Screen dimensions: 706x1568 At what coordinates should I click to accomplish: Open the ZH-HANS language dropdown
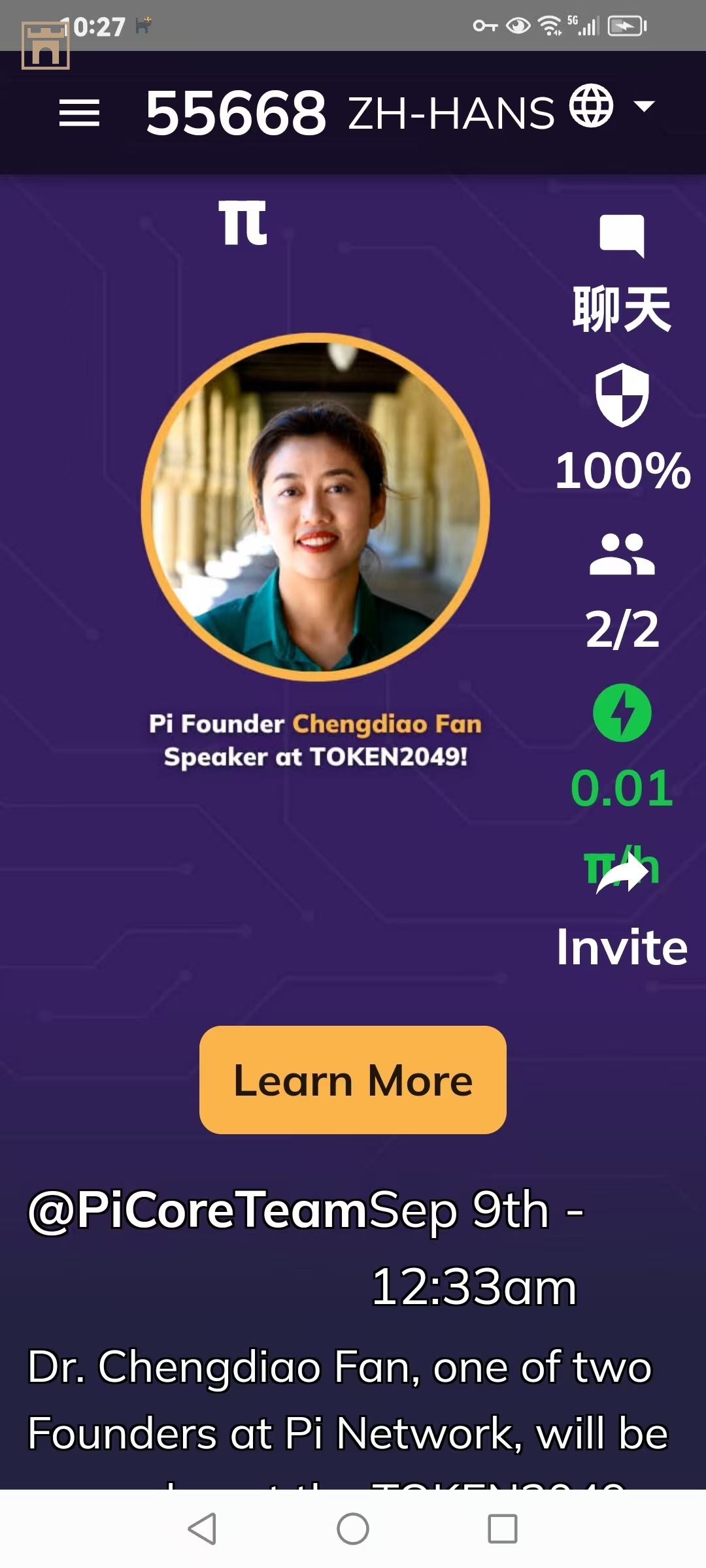point(500,111)
